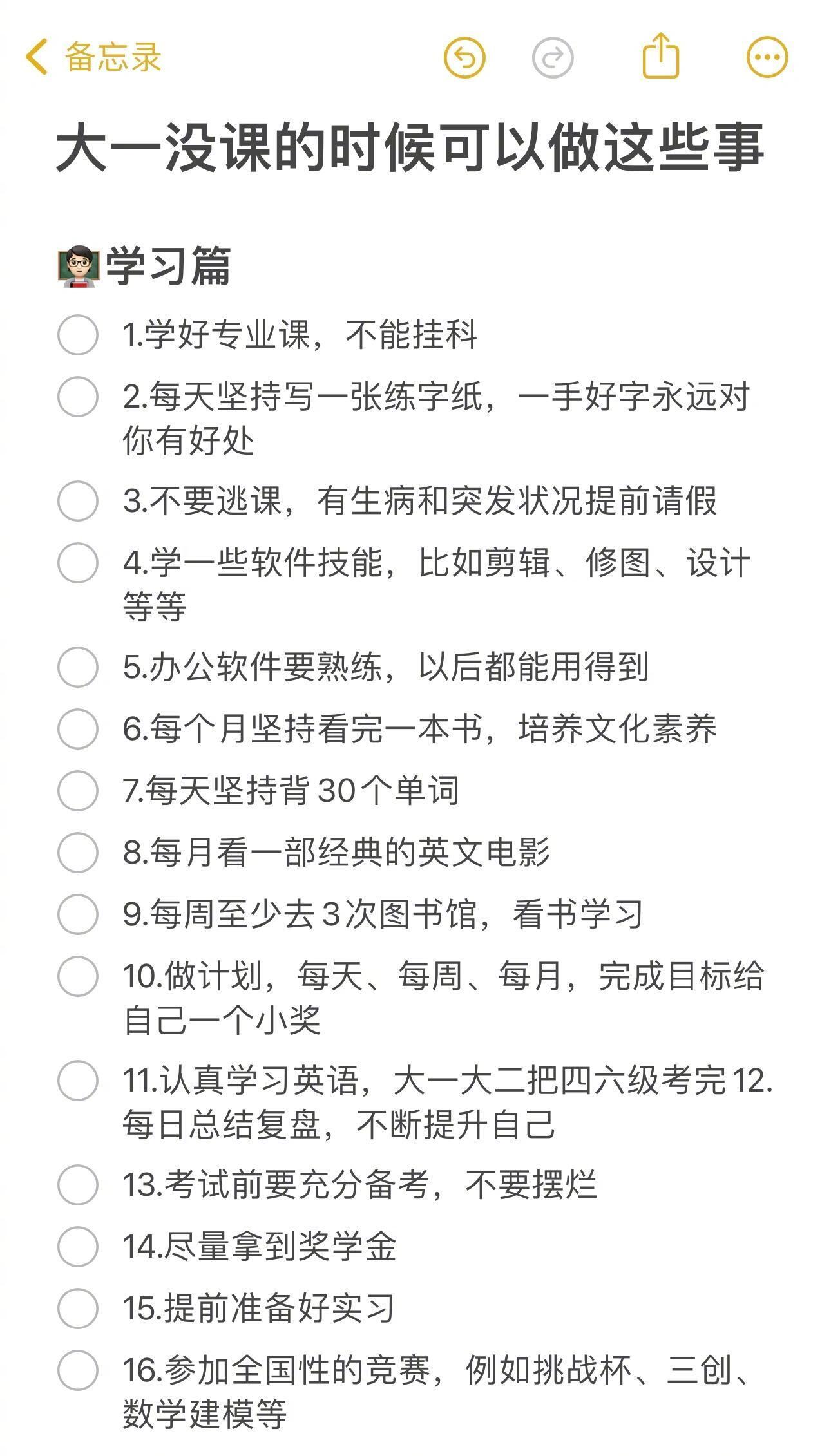Check off item 2 每天坚持写一张练字纸

coord(78,396)
